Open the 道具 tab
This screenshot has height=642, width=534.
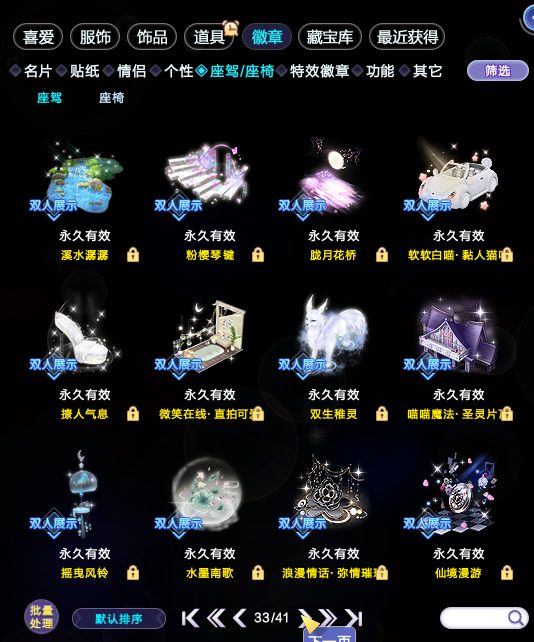209,37
